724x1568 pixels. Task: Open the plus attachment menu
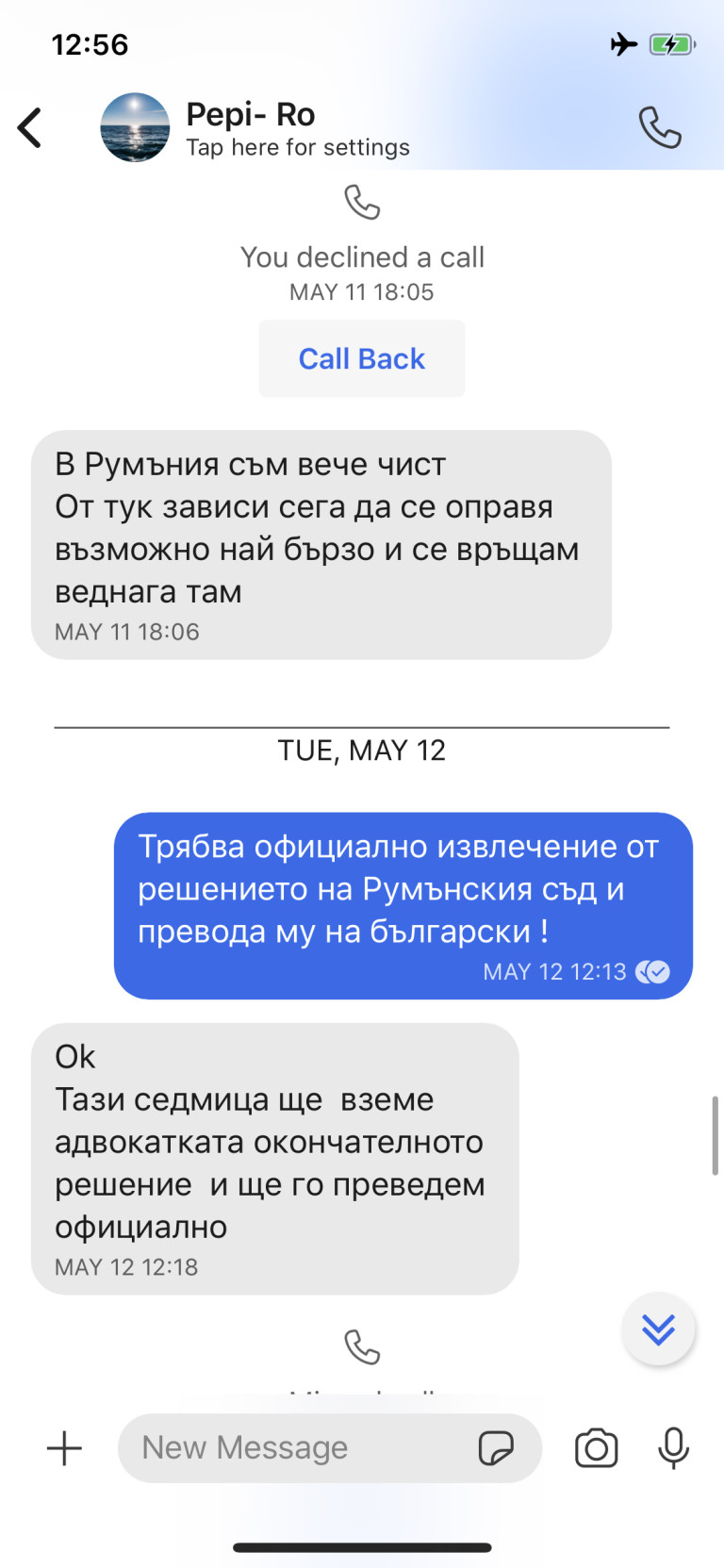[65, 1448]
